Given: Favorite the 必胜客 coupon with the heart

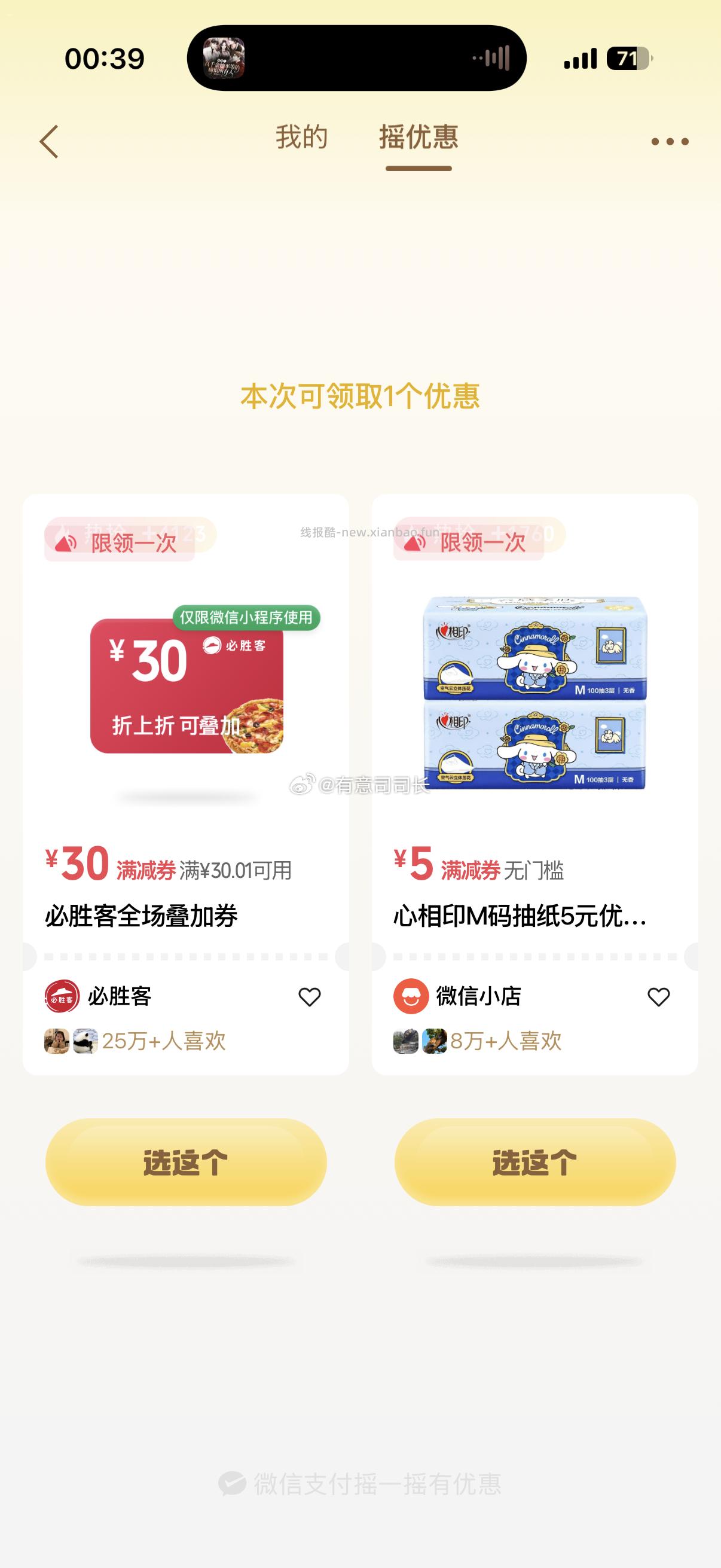Looking at the screenshot, I should tap(310, 996).
